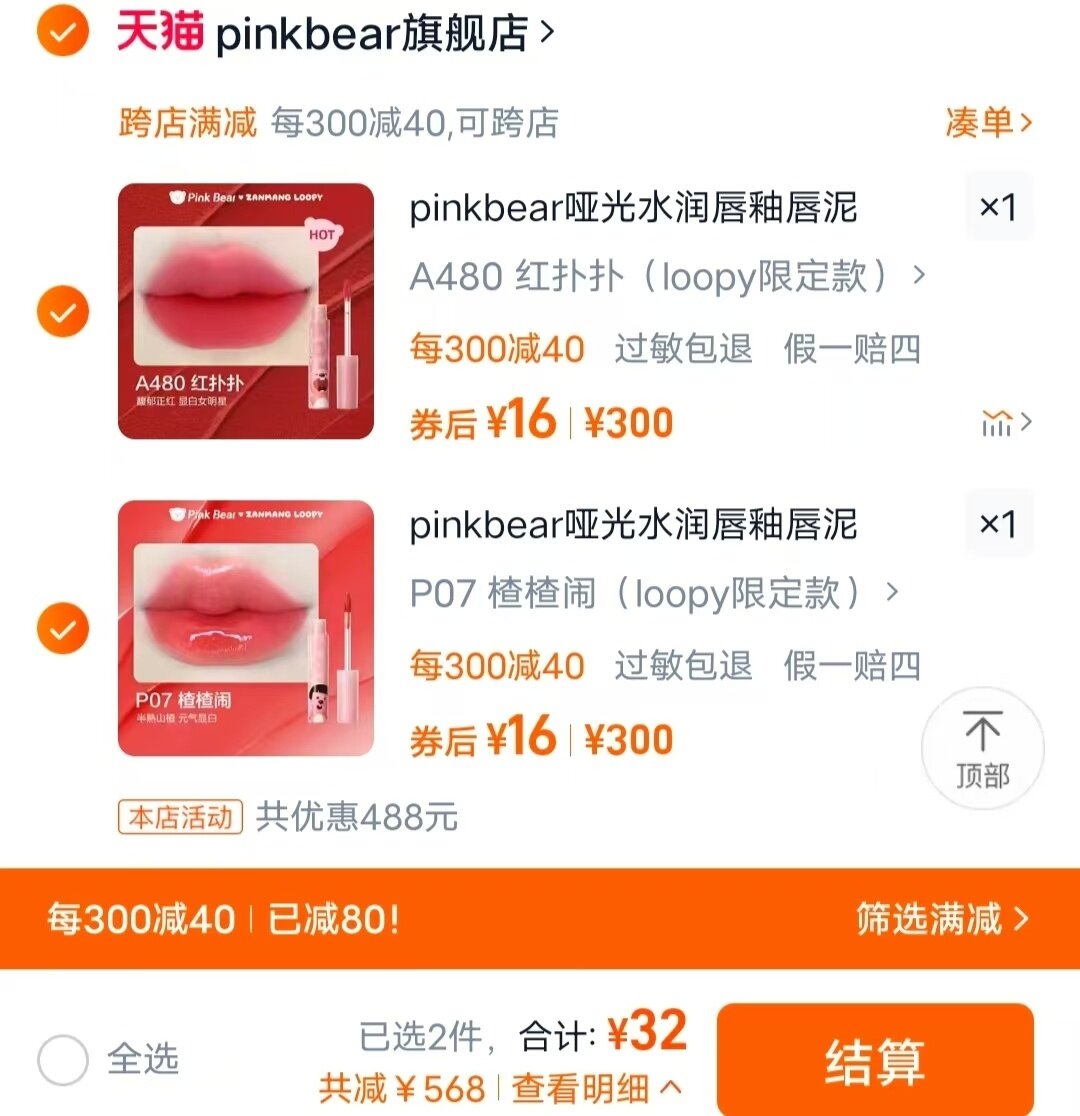Screen dimensions: 1080x1116
Task: Deselect the P07 楂楂闹 item checkbox
Action: click(x=62, y=629)
